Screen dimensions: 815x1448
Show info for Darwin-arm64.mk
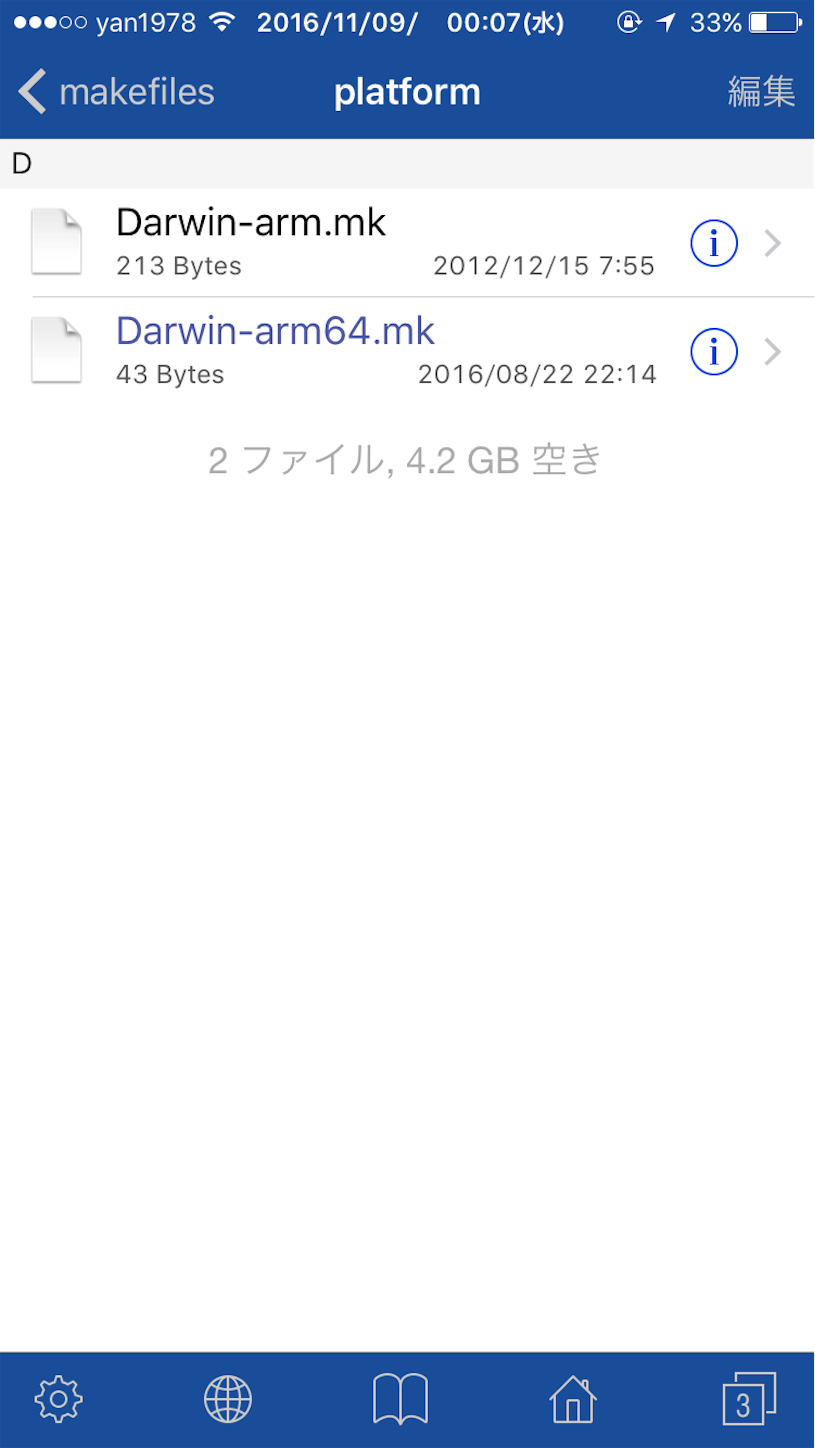coord(714,352)
